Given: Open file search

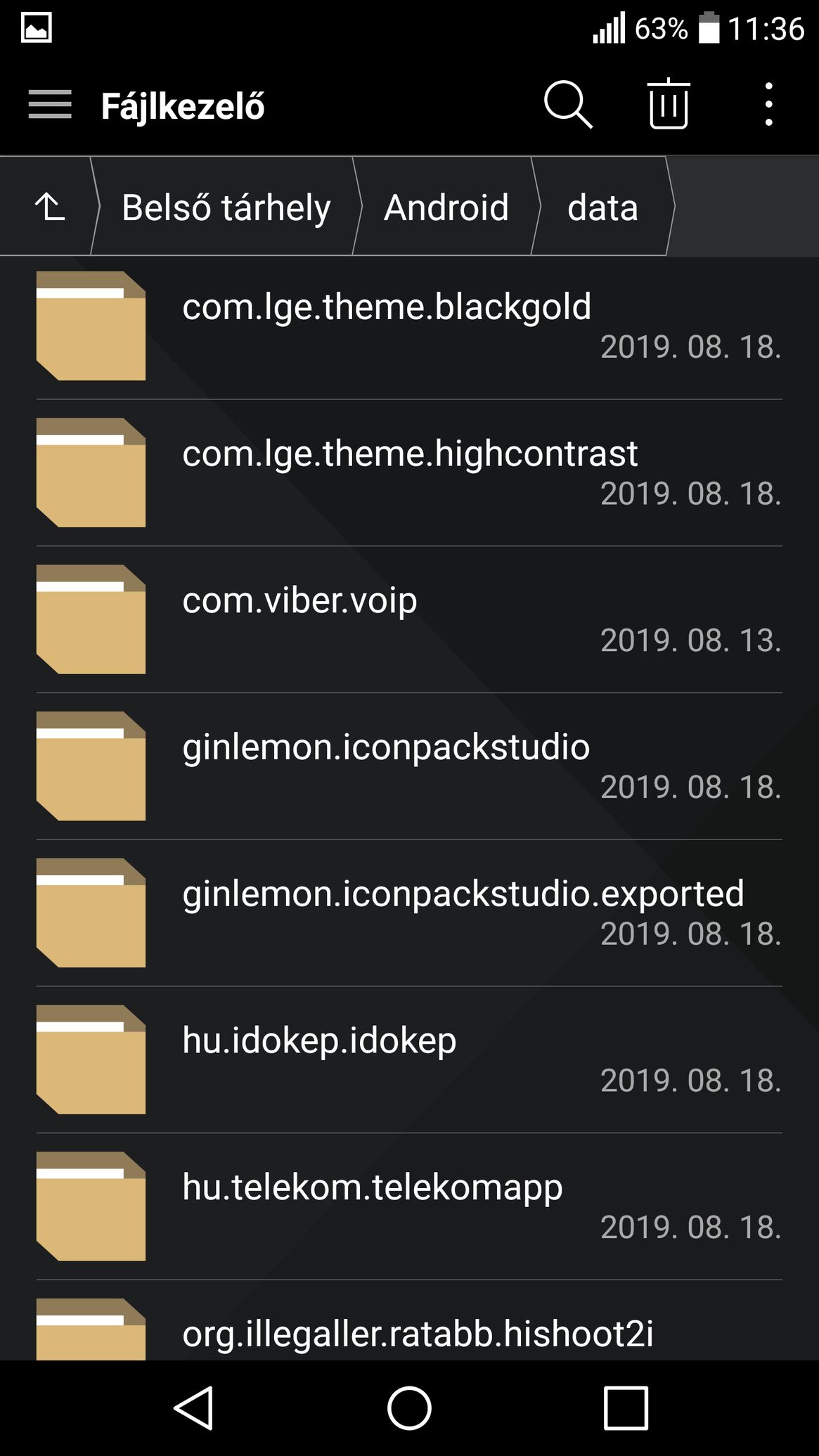Looking at the screenshot, I should click(x=568, y=105).
